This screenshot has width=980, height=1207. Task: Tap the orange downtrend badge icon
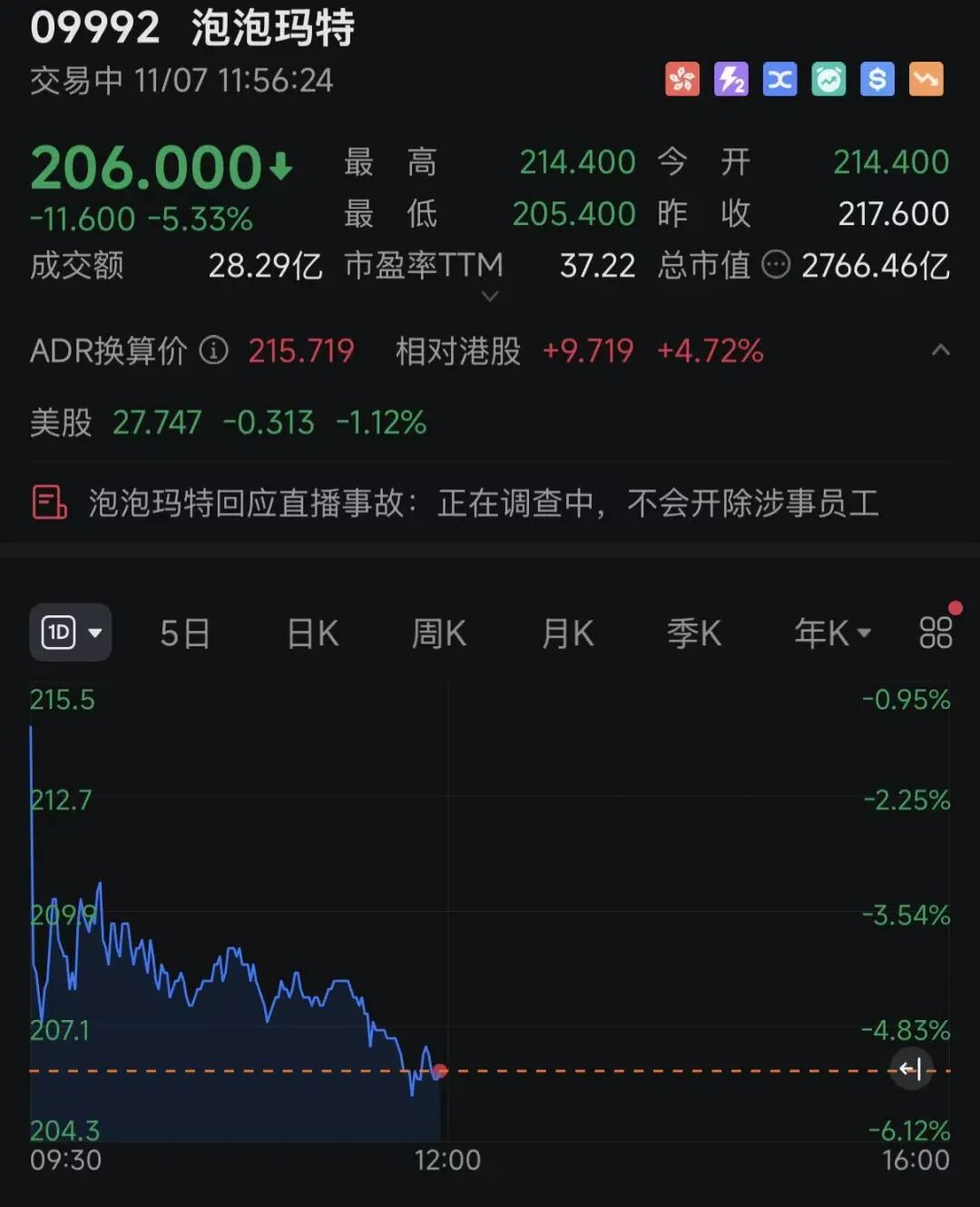tap(926, 80)
